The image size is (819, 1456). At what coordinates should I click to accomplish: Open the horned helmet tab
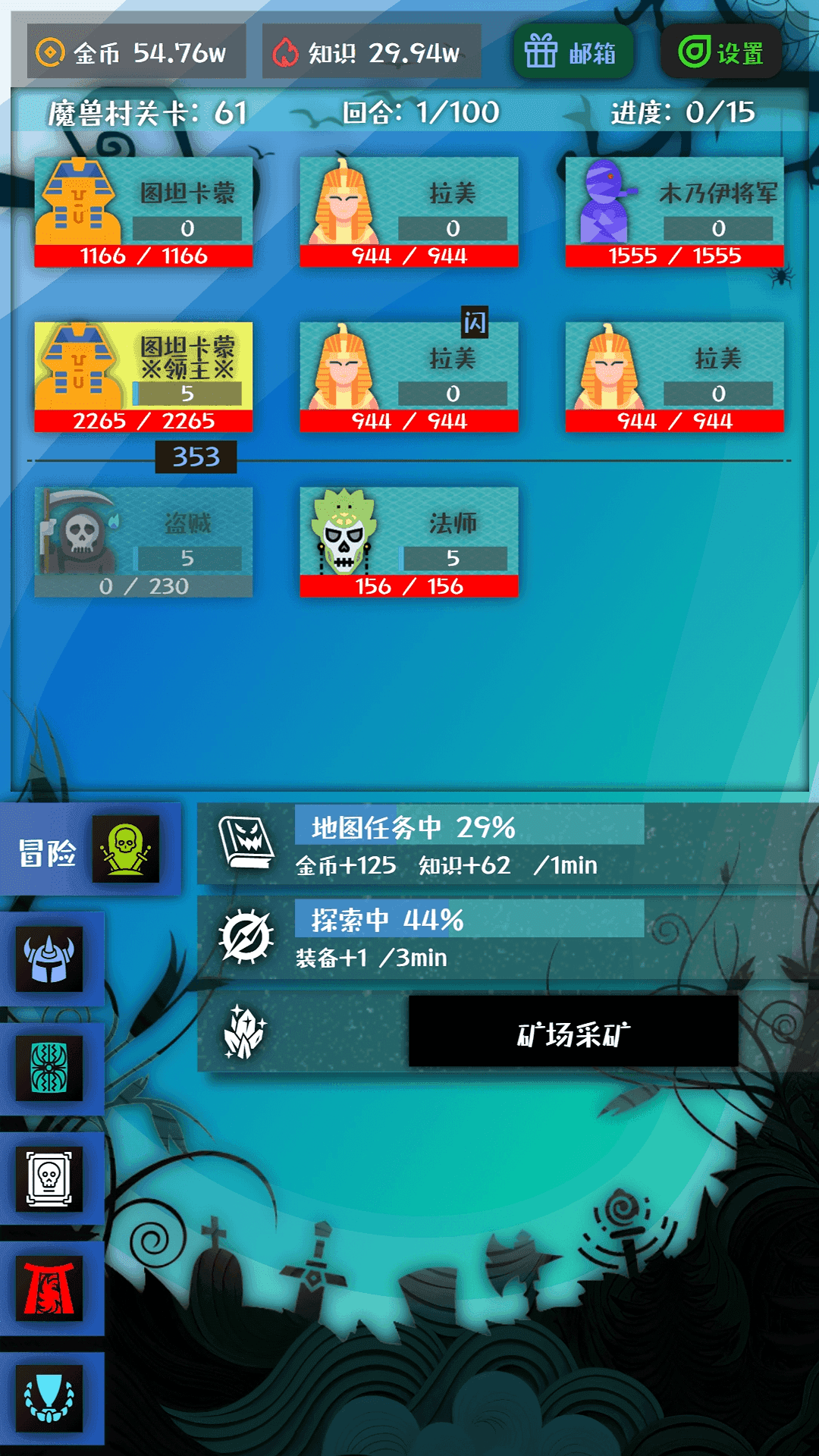50,959
